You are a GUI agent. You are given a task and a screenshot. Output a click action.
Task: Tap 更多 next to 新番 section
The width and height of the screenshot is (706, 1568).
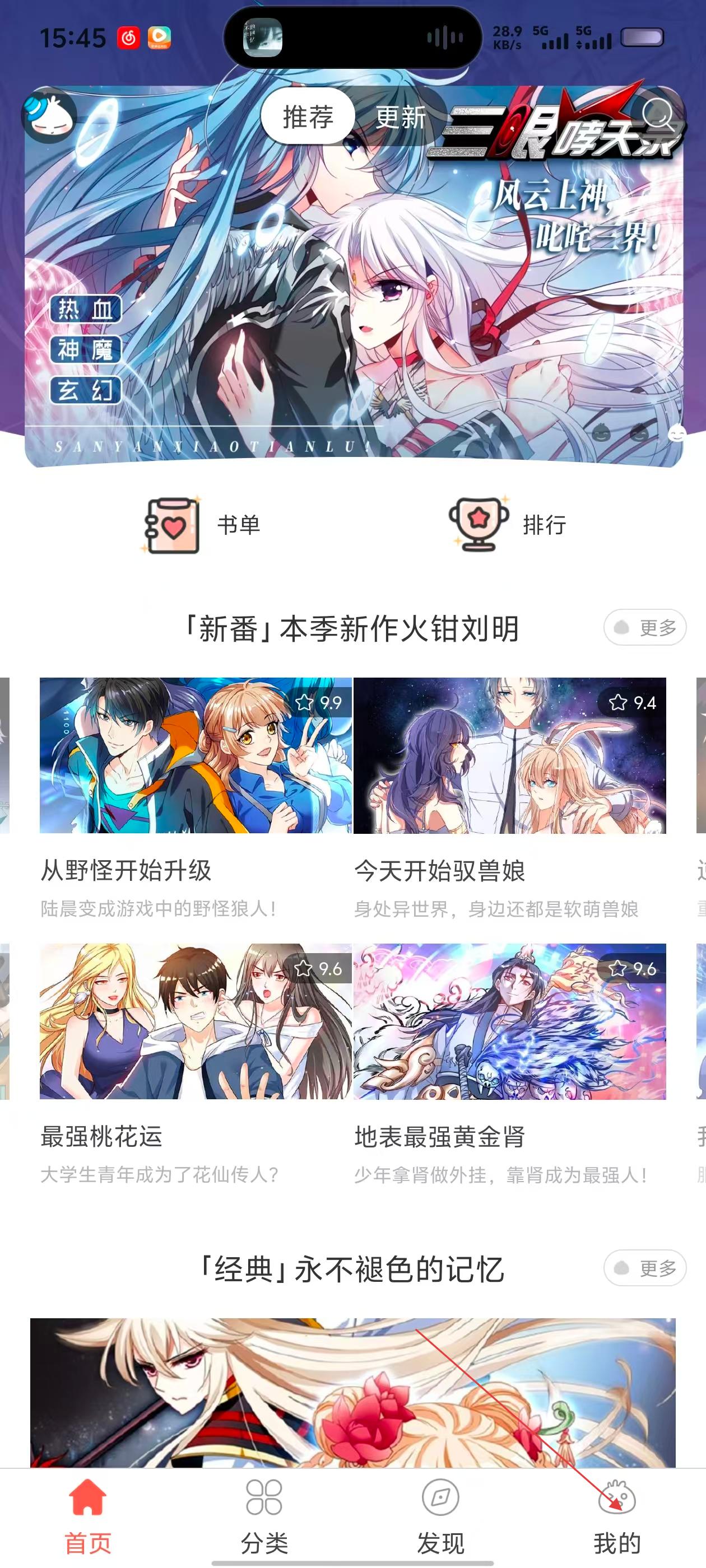tap(644, 627)
